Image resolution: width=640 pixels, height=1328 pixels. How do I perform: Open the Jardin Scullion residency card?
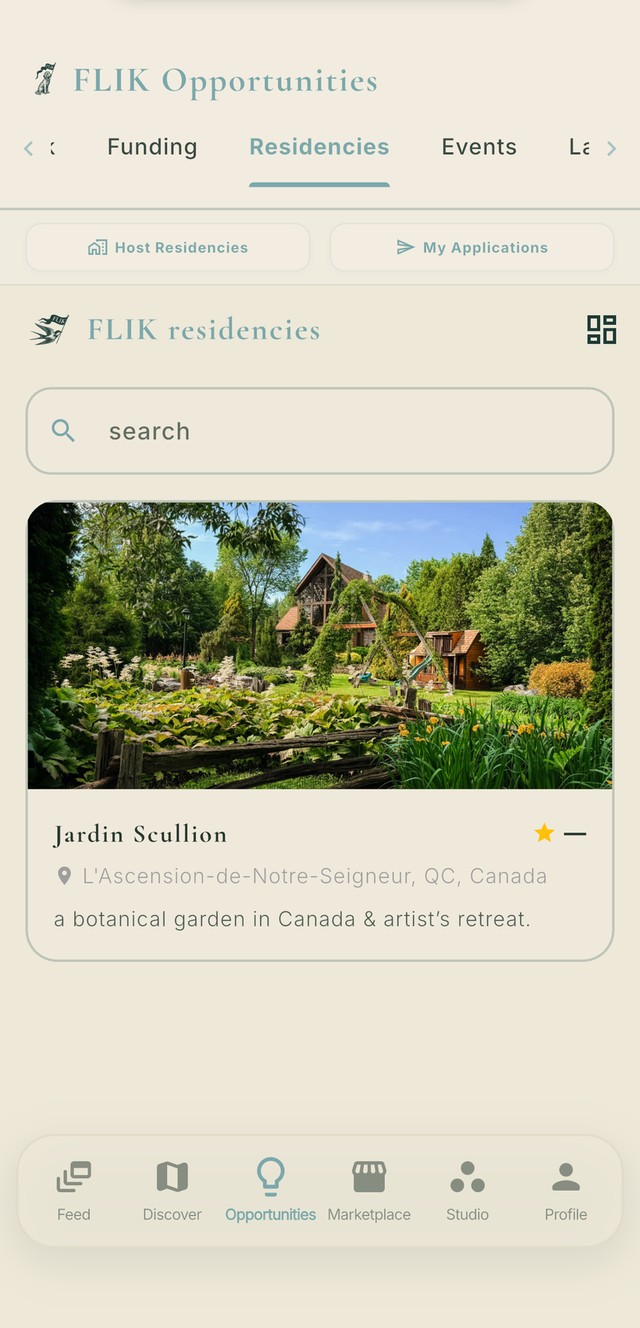coord(320,731)
